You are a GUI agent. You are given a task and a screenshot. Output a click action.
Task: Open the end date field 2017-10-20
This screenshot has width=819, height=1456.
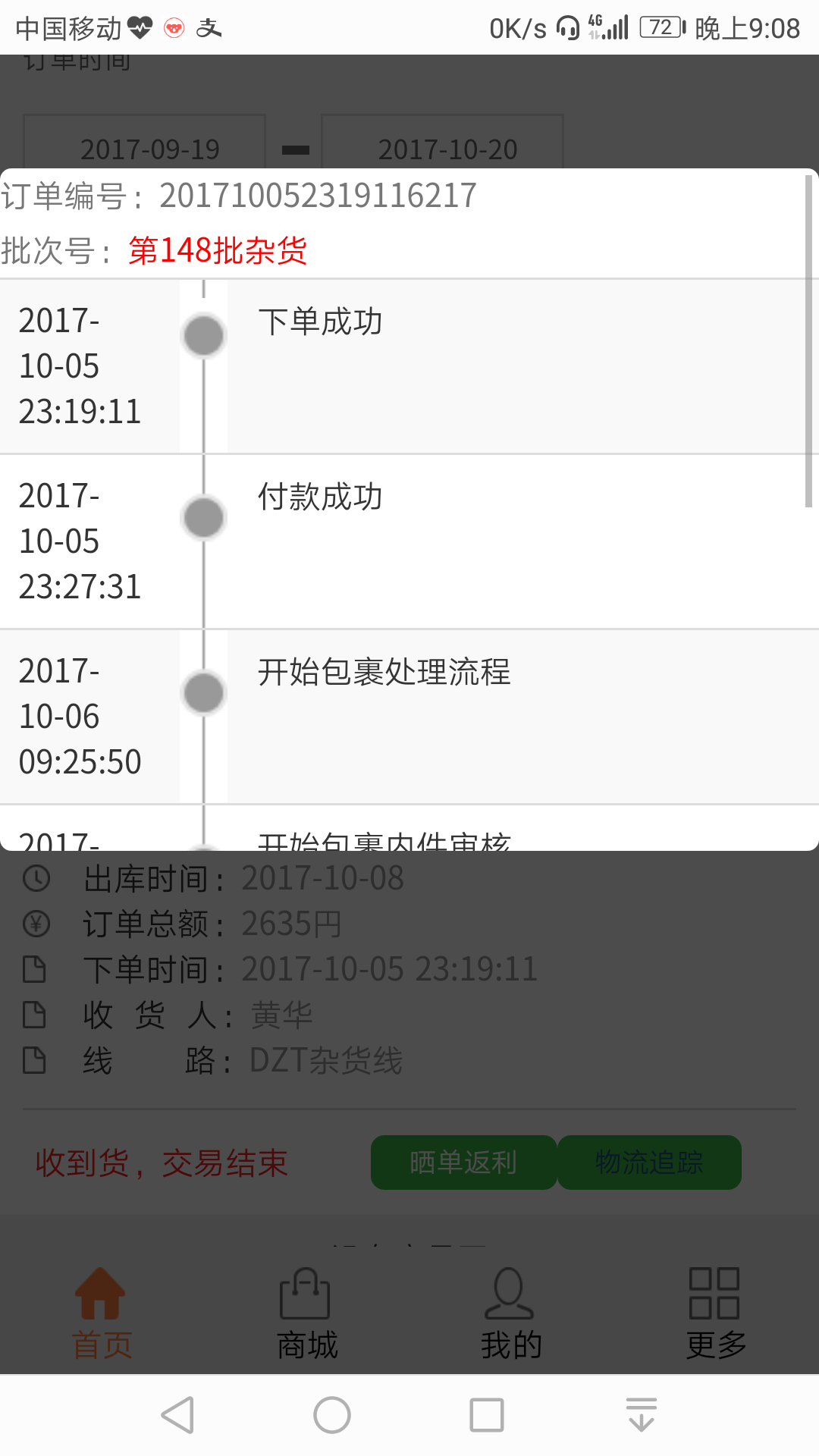(442, 143)
